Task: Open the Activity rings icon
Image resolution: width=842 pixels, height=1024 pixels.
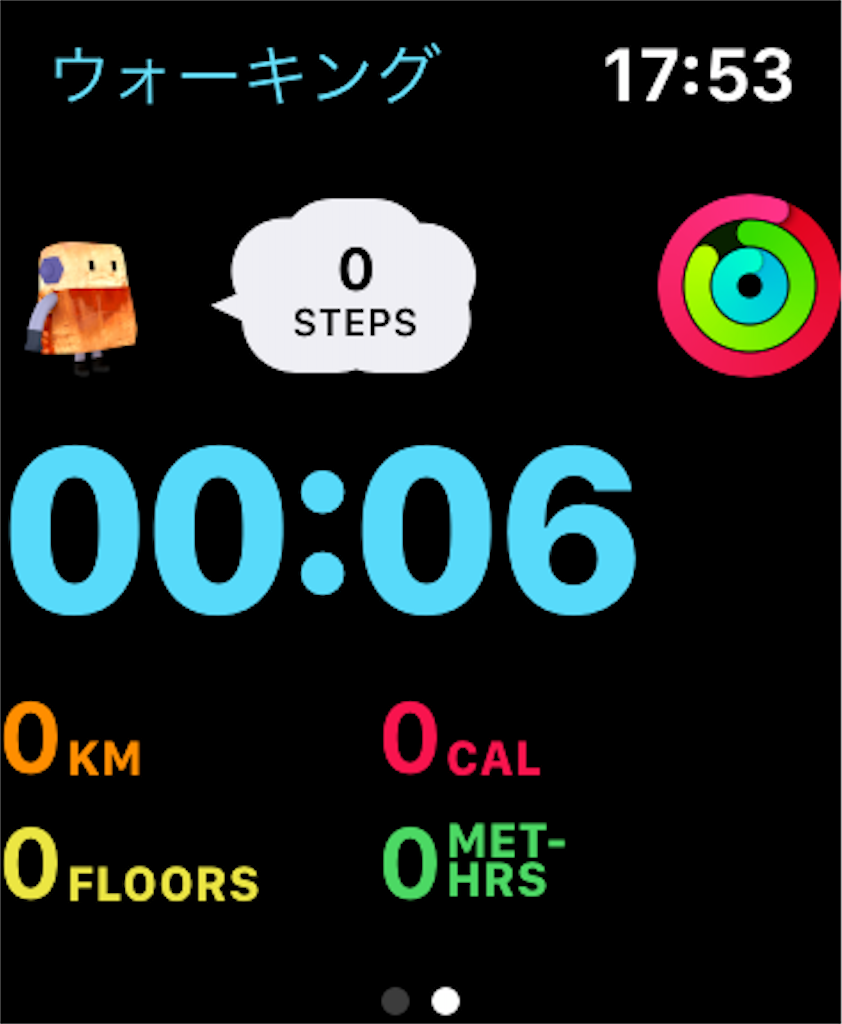Action: pos(749,286)
